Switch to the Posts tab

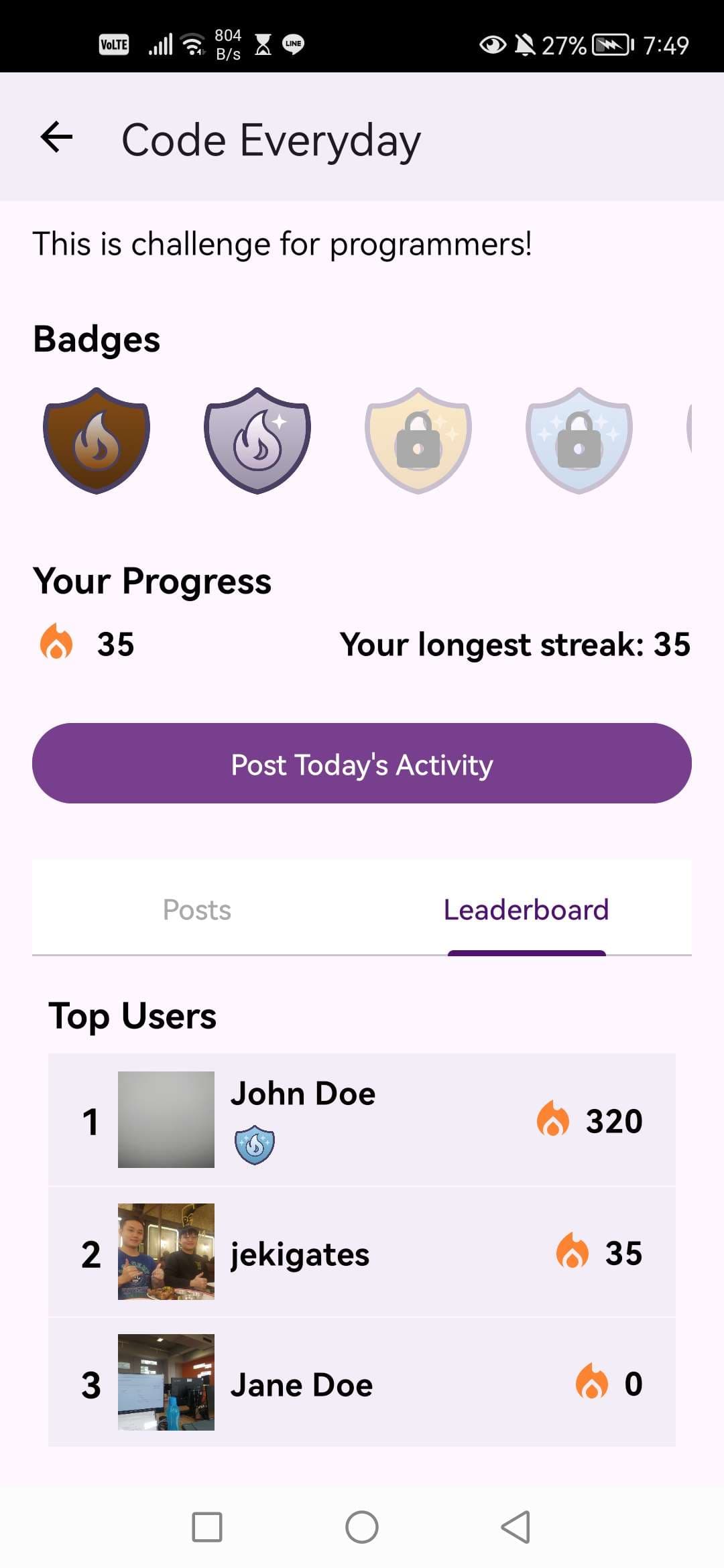click(197, 909)
